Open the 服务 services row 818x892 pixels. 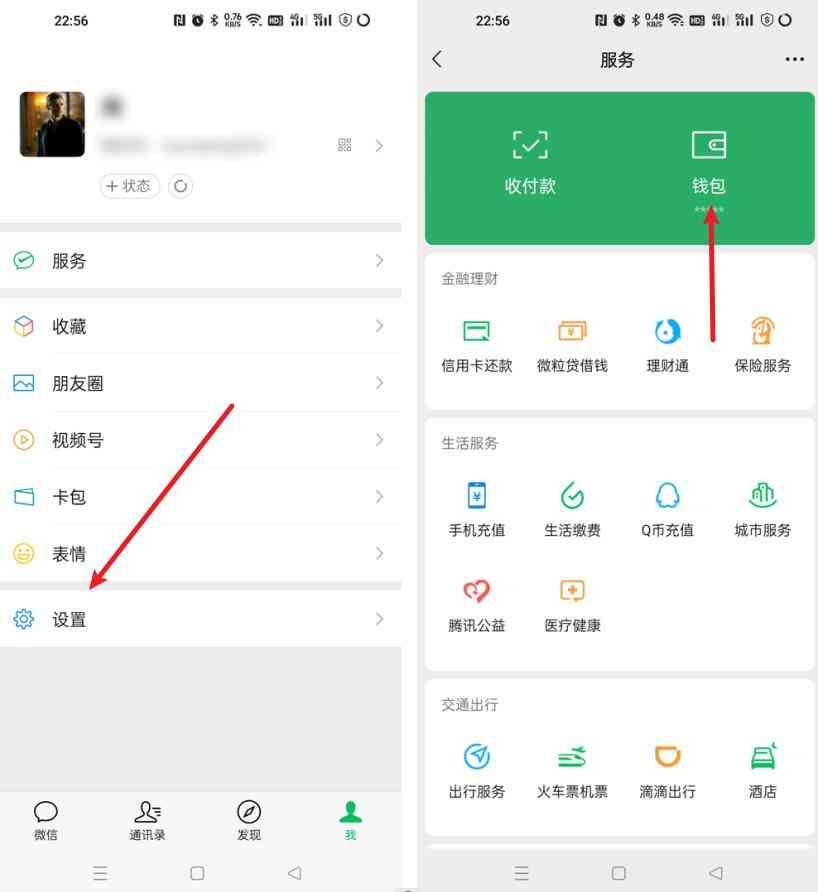pyautogui.click(x=200, y=261)
